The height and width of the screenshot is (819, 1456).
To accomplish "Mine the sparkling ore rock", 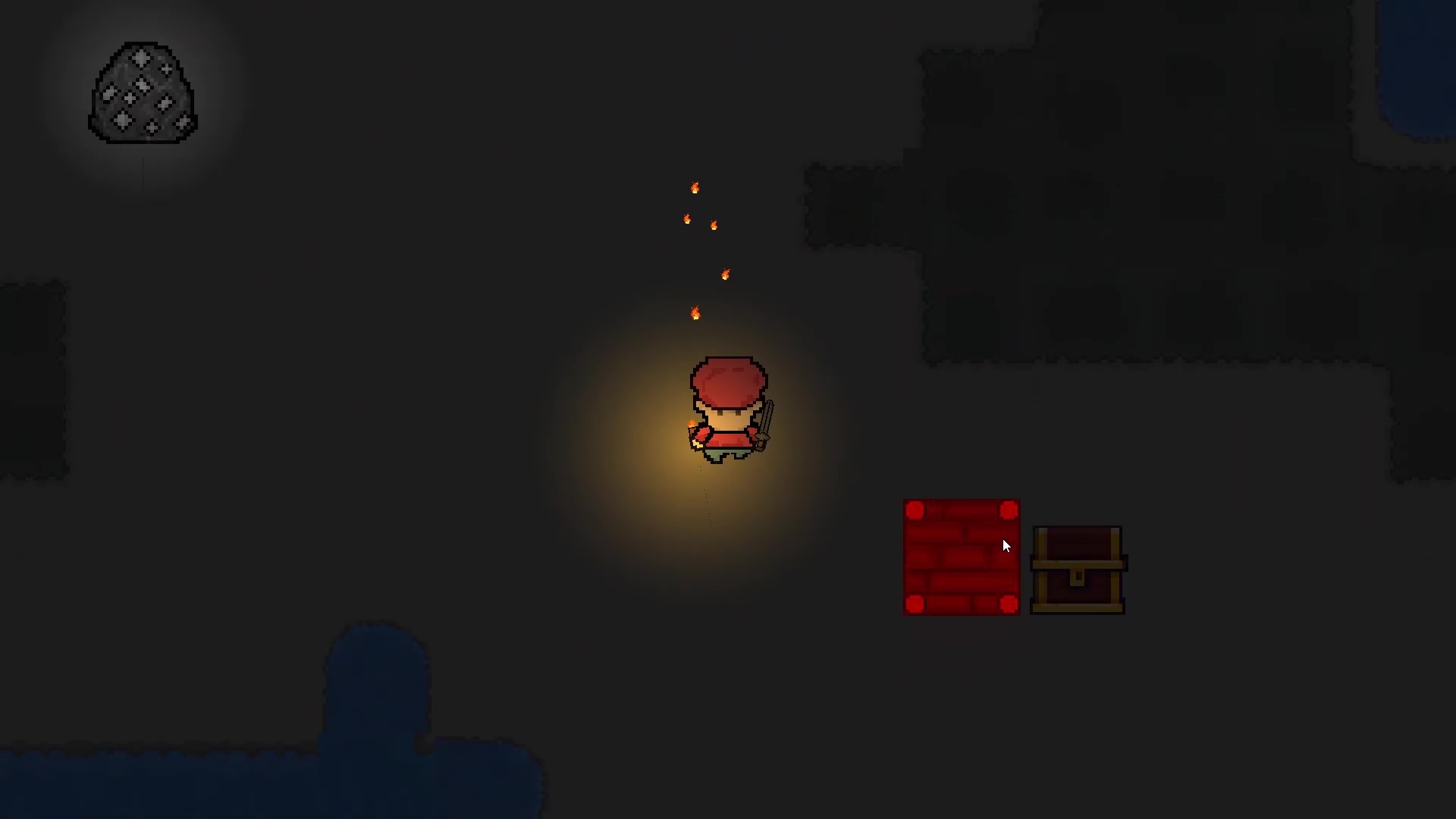I will pyautogui.click(x=143, y=93).
